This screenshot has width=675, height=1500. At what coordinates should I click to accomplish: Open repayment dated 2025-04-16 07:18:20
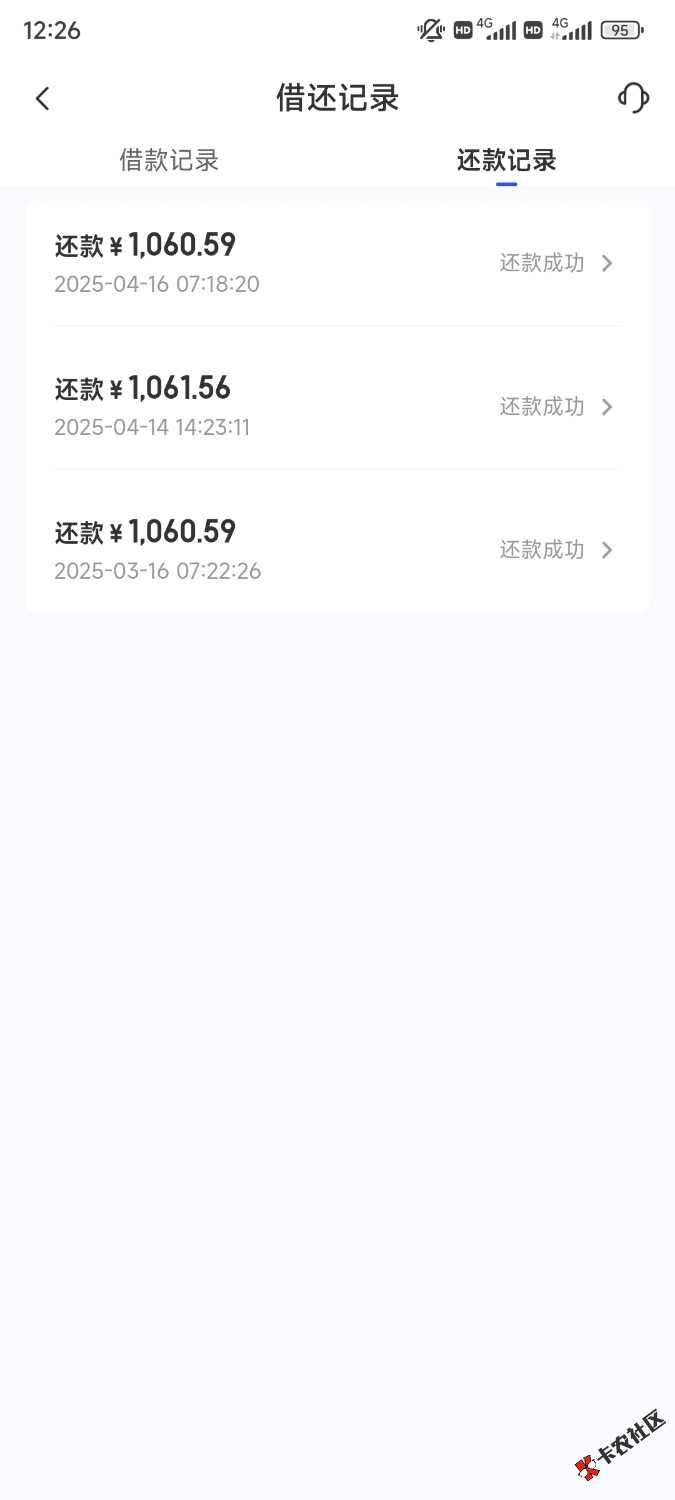point(337,263)
